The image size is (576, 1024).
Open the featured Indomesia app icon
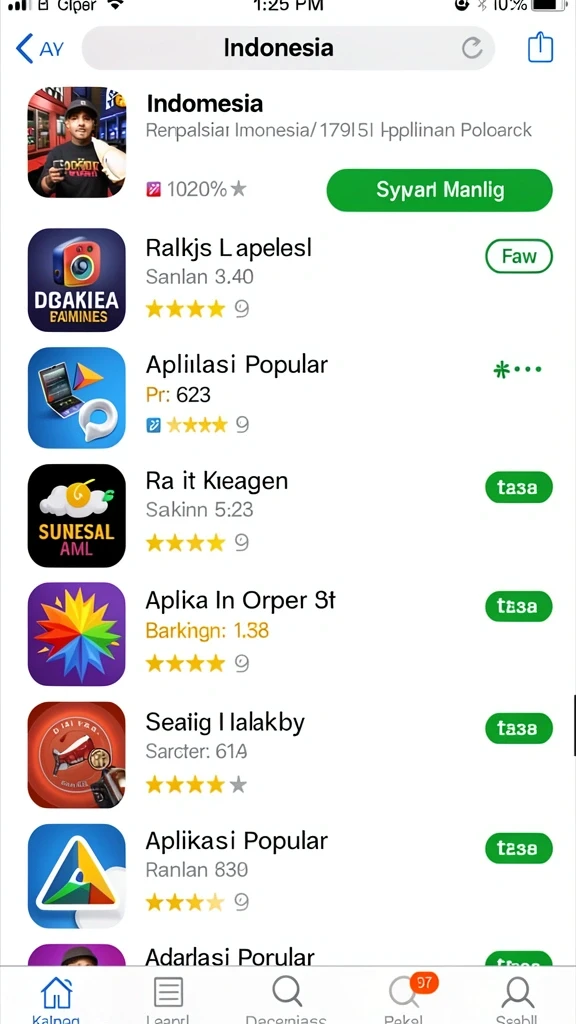point(76,142)
